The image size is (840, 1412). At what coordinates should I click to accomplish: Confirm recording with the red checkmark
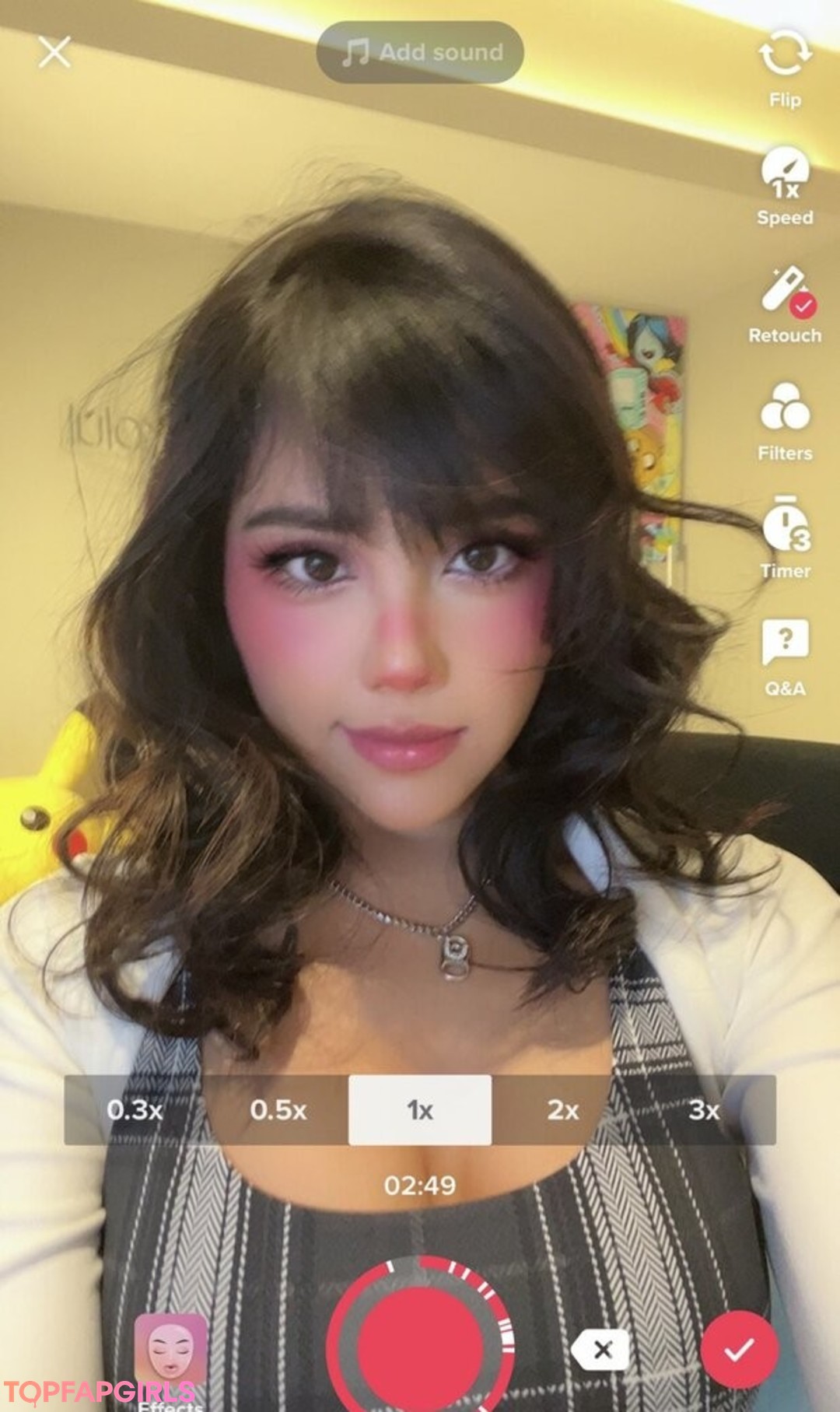click(x=739, y=1350)
